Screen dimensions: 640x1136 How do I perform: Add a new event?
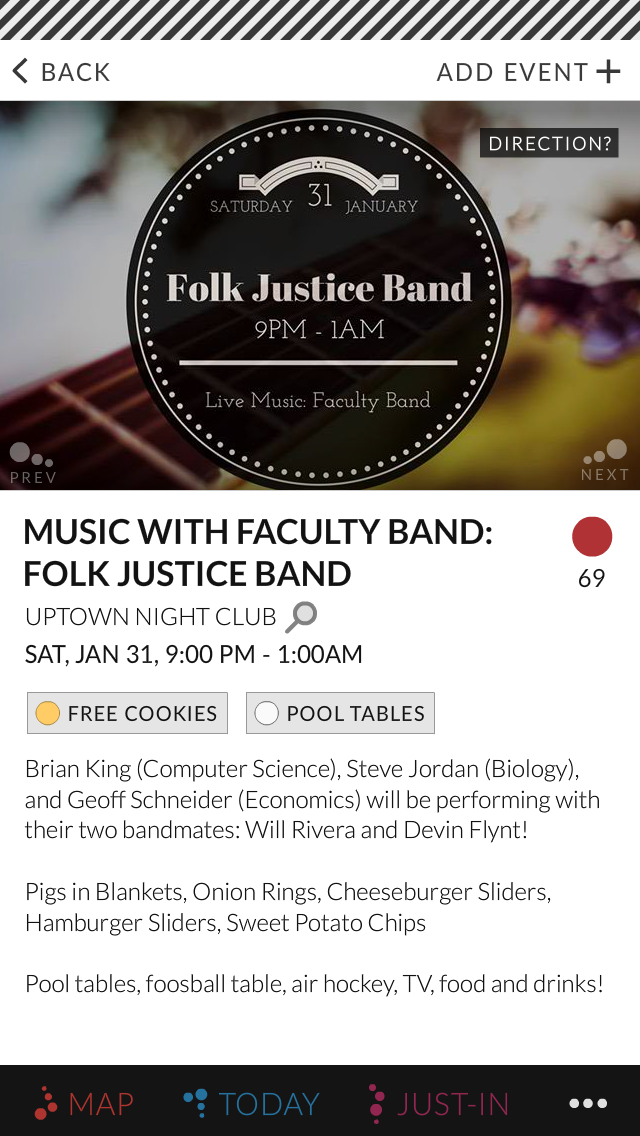(x=528, y=72)
